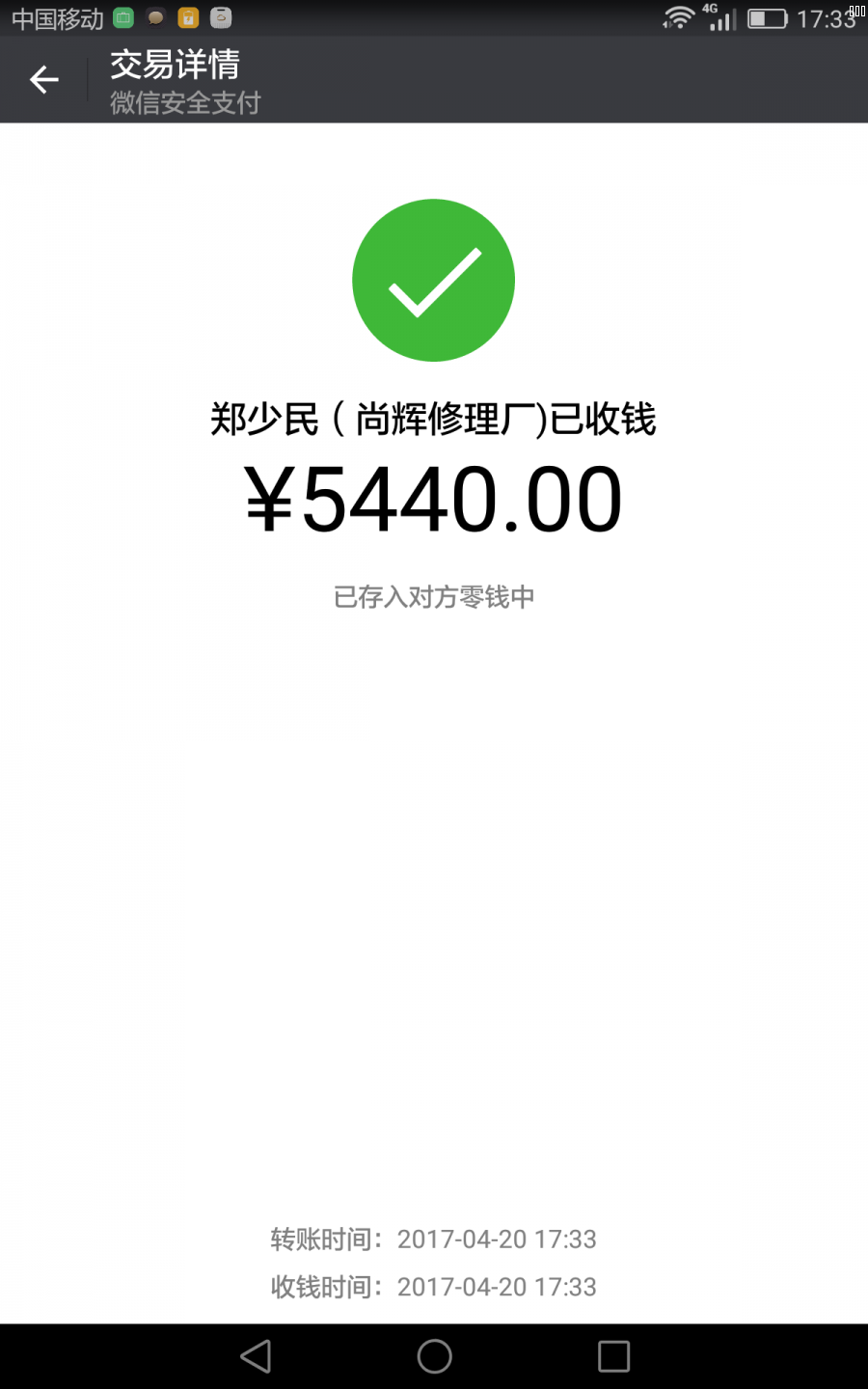
Task: Tap the home circle navigation button
Action: pos(434,1355)
